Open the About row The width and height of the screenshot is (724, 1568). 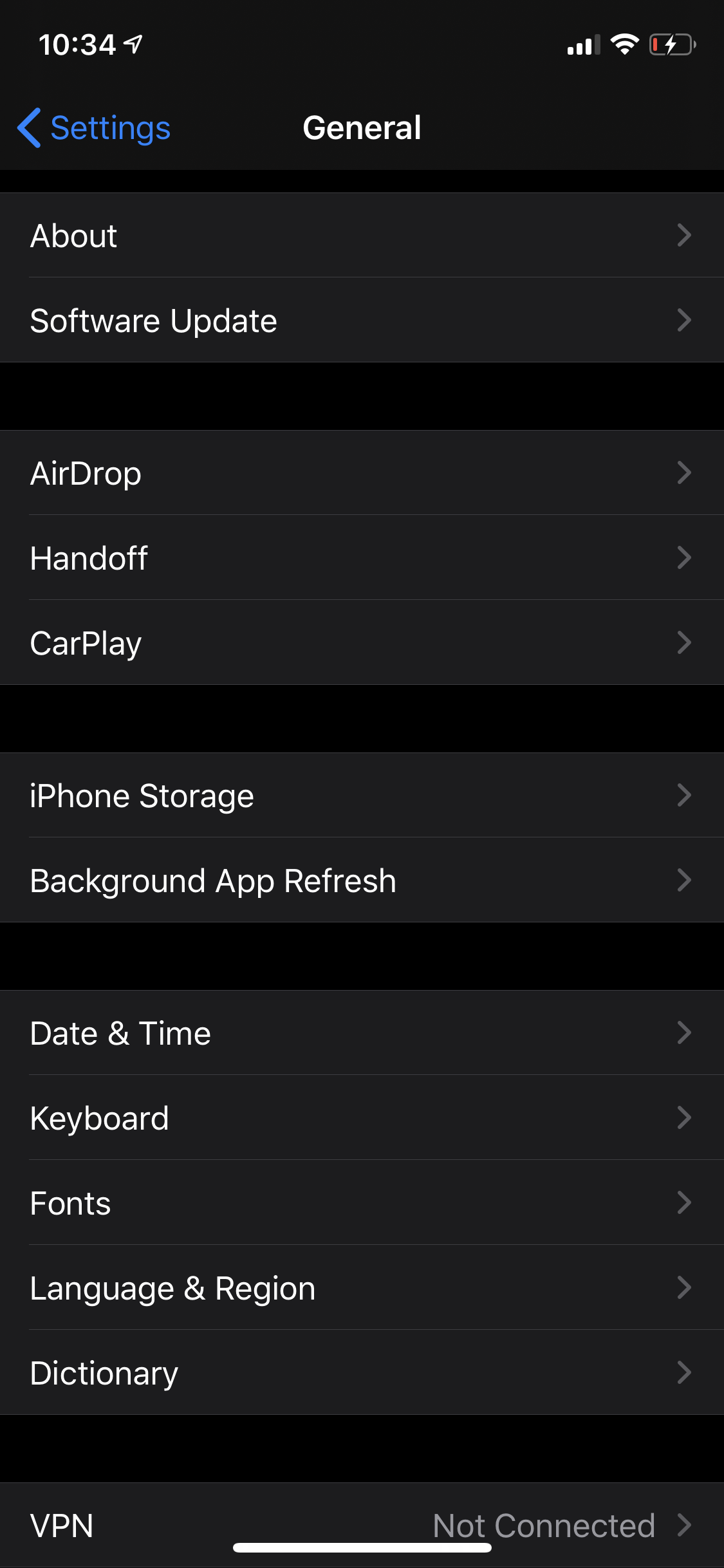point(362,236)
